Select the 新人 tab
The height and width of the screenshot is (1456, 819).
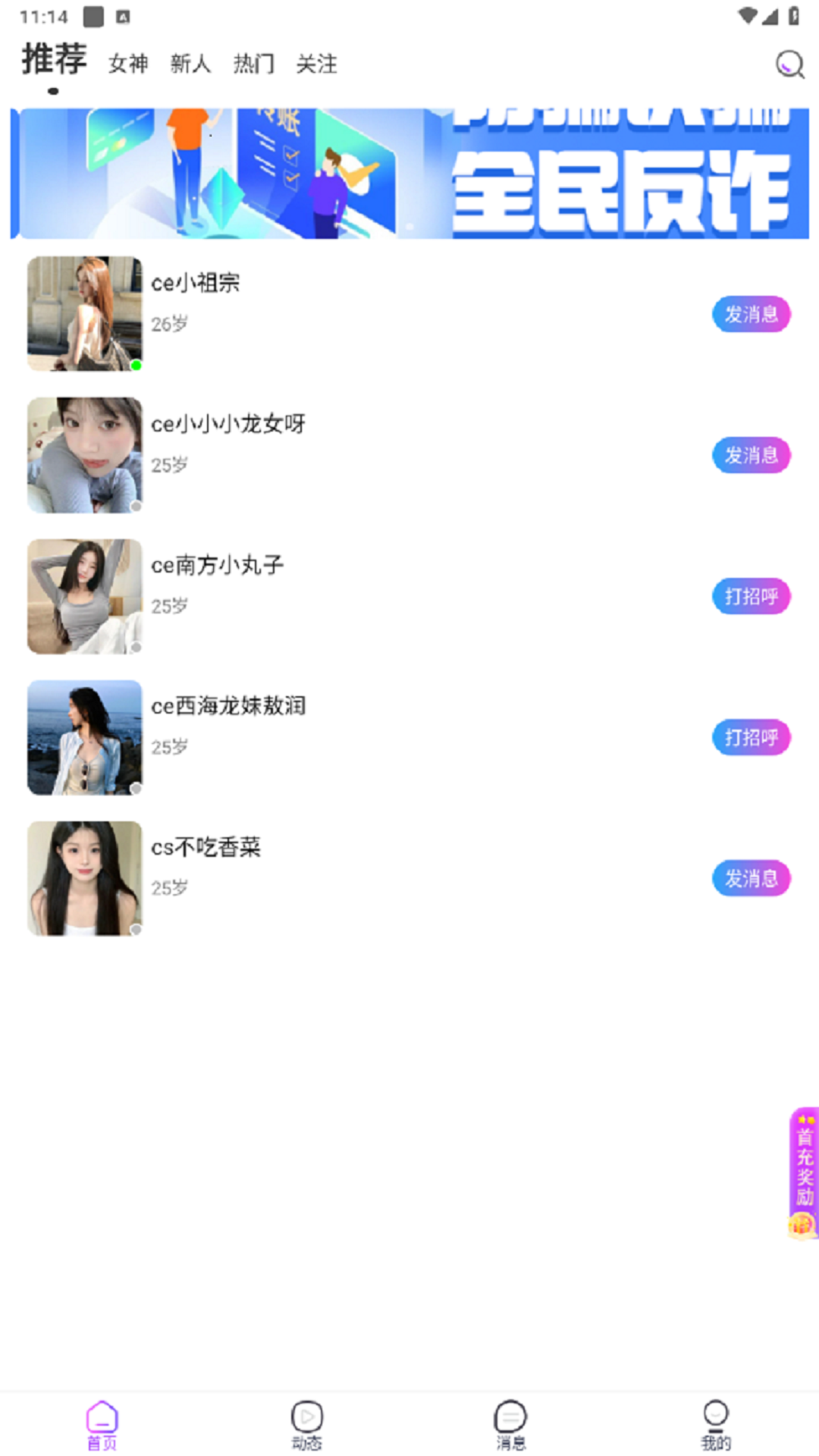click(x=190, y=64)
